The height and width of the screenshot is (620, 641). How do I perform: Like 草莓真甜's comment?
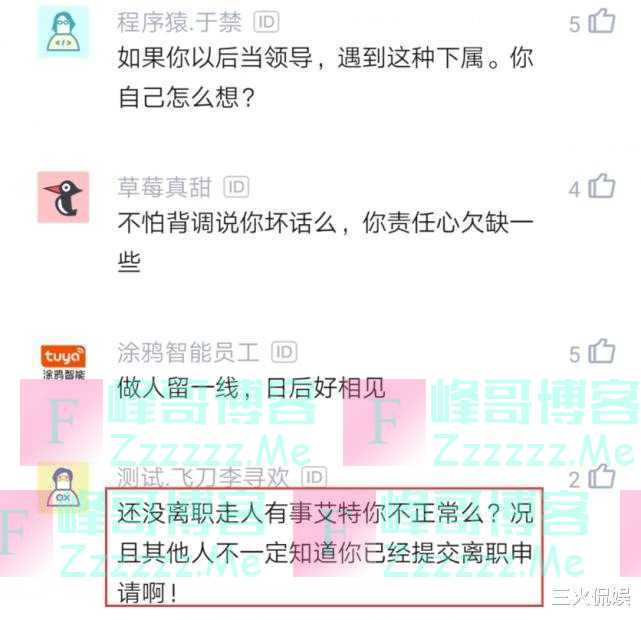602,186
